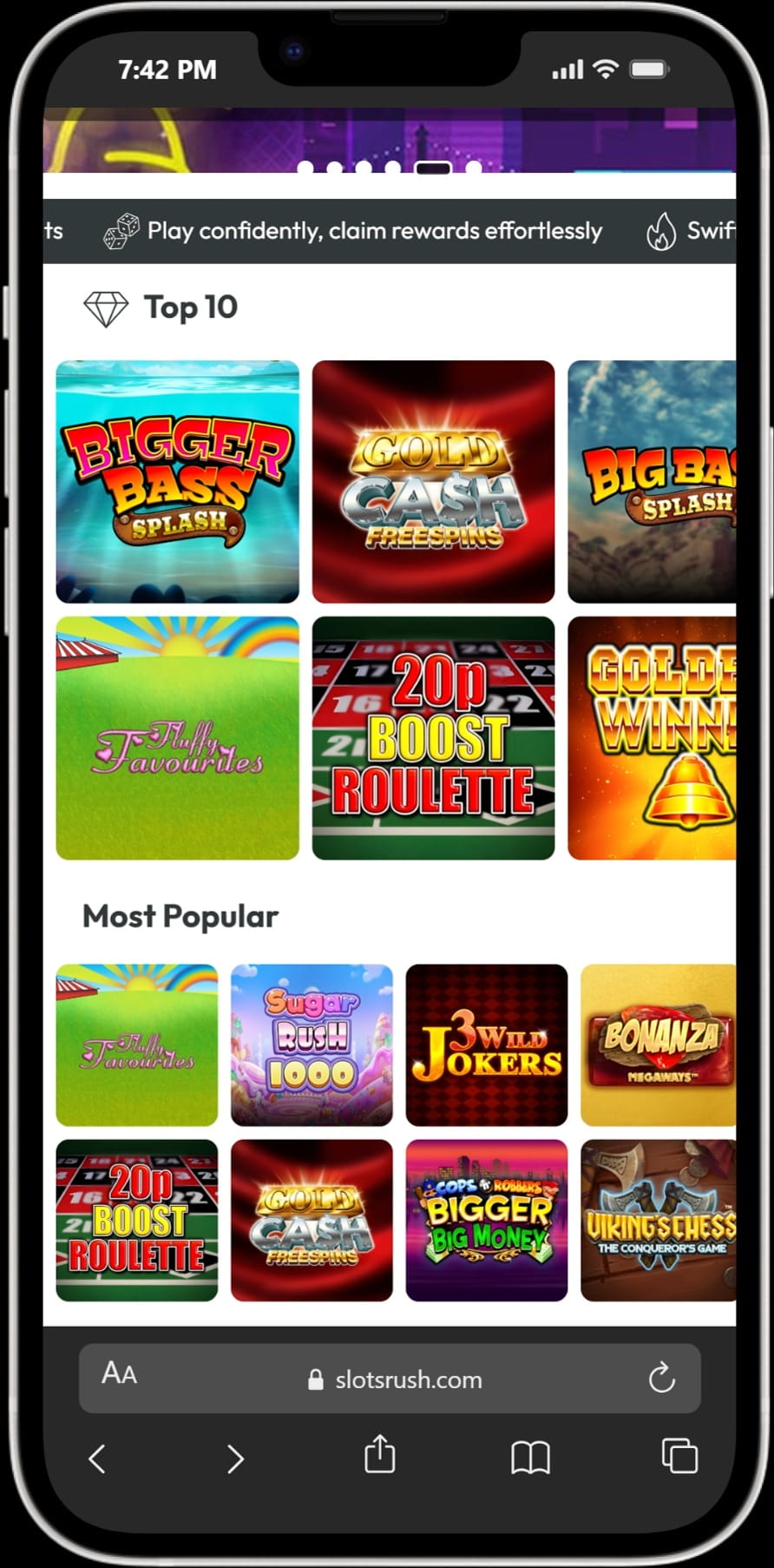Open the Sugar Rush 1000 game thumbnail

(312, 1044)
